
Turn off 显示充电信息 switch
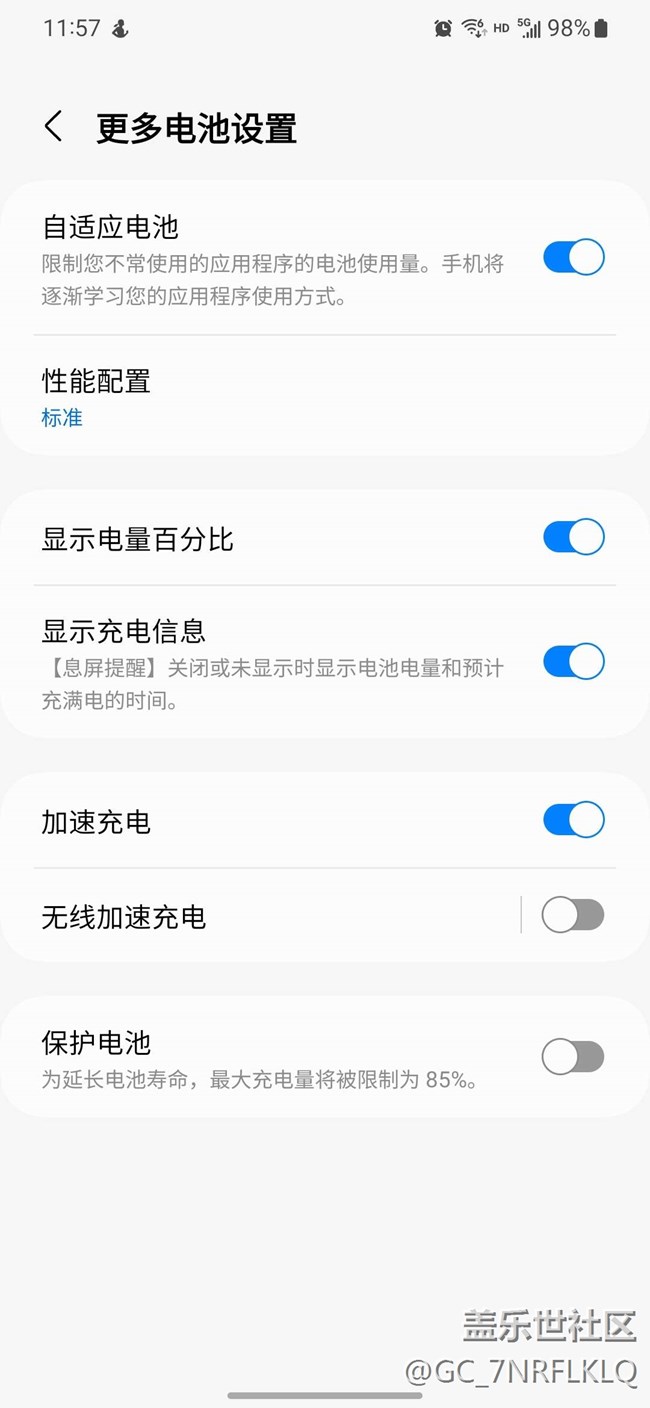[x=573, y=661]
